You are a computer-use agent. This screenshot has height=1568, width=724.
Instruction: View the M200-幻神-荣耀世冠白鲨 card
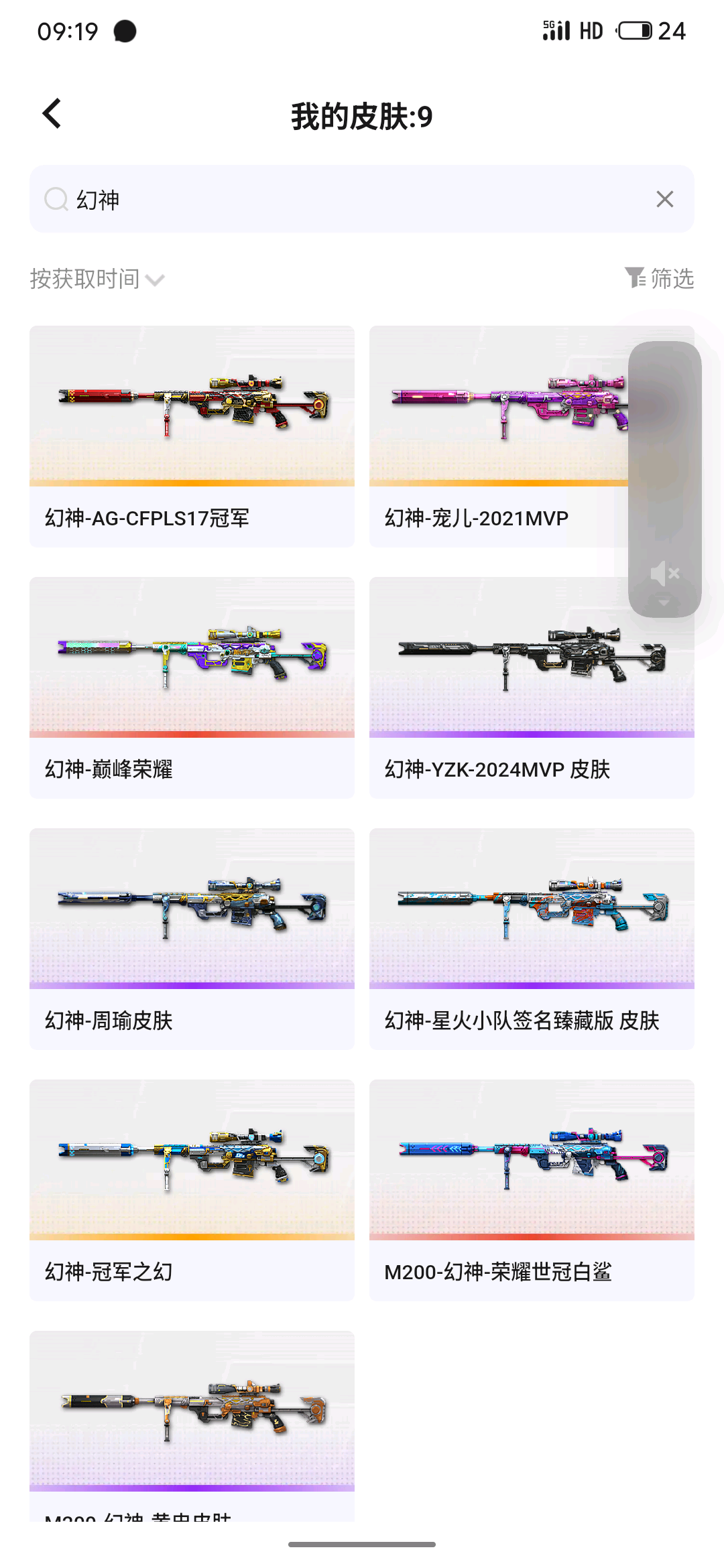coord(532,1190)
